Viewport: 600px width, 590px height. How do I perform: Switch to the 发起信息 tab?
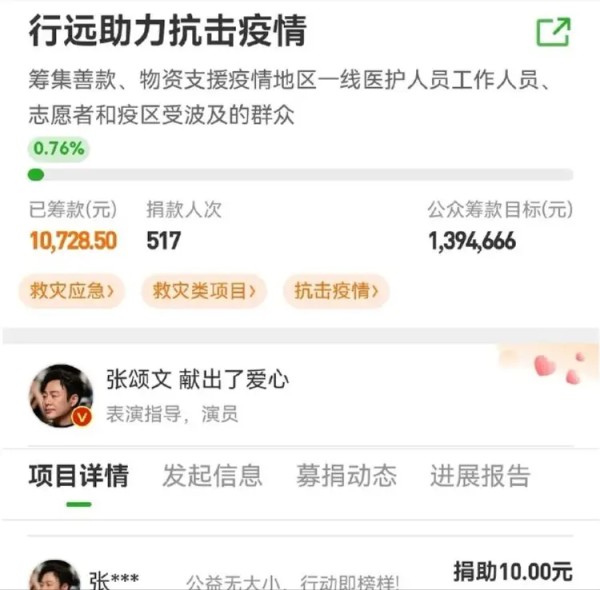[x=212, y=476]
